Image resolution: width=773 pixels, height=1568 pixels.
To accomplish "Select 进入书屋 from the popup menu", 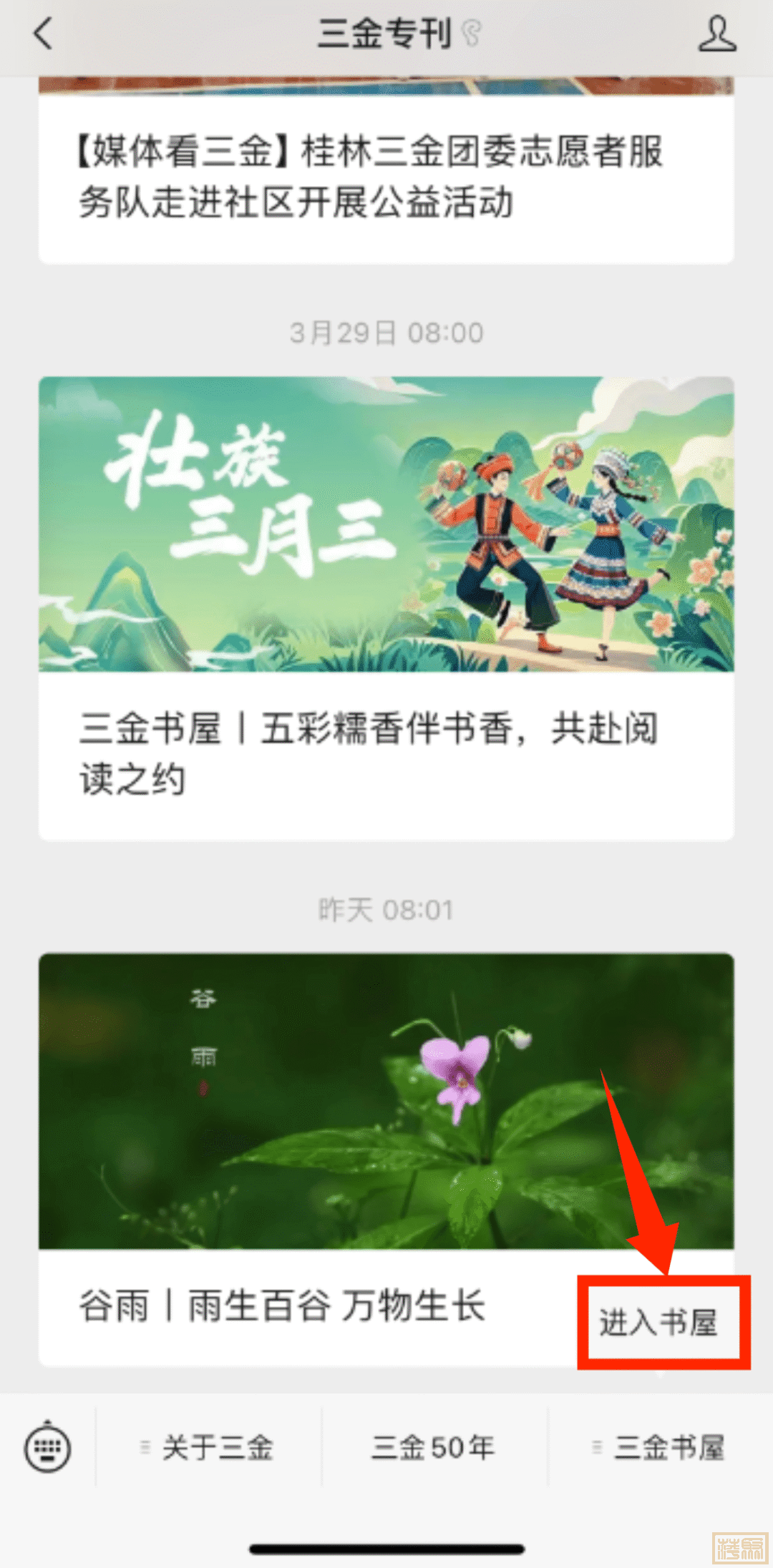I will (x=658, y=1323).
